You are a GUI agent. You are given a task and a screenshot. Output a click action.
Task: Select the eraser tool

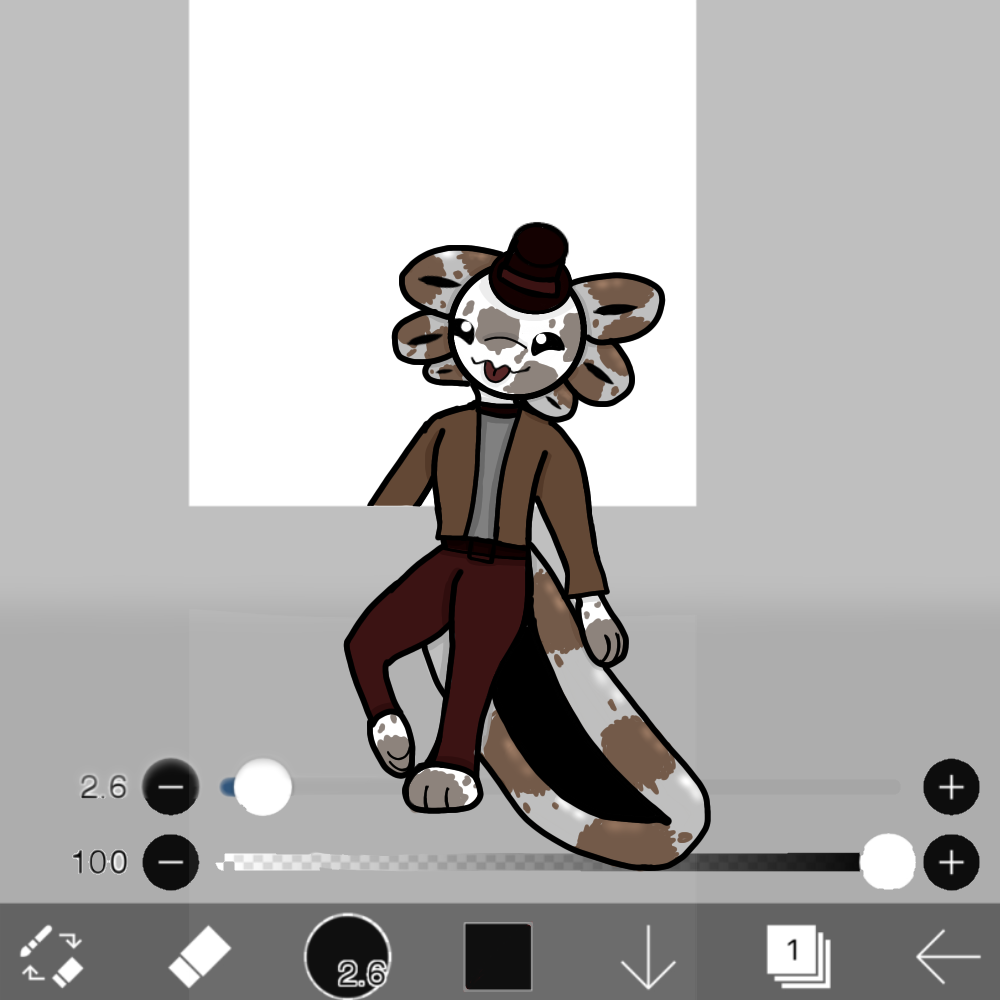click(x=200, y=956)
